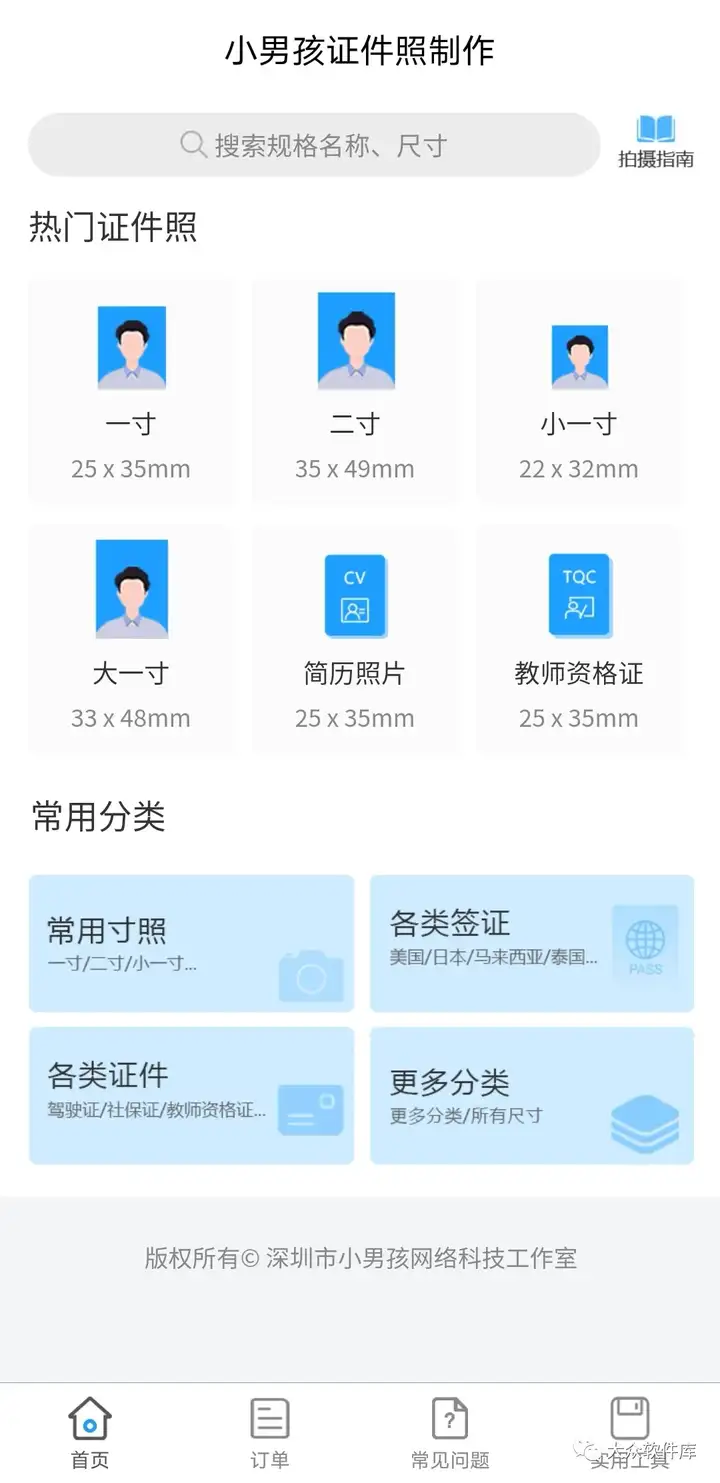Switch to the 首页 home tab
Image resolution: width=720 pixels, height=1483 pixels.
click(x=90, y=1432)
